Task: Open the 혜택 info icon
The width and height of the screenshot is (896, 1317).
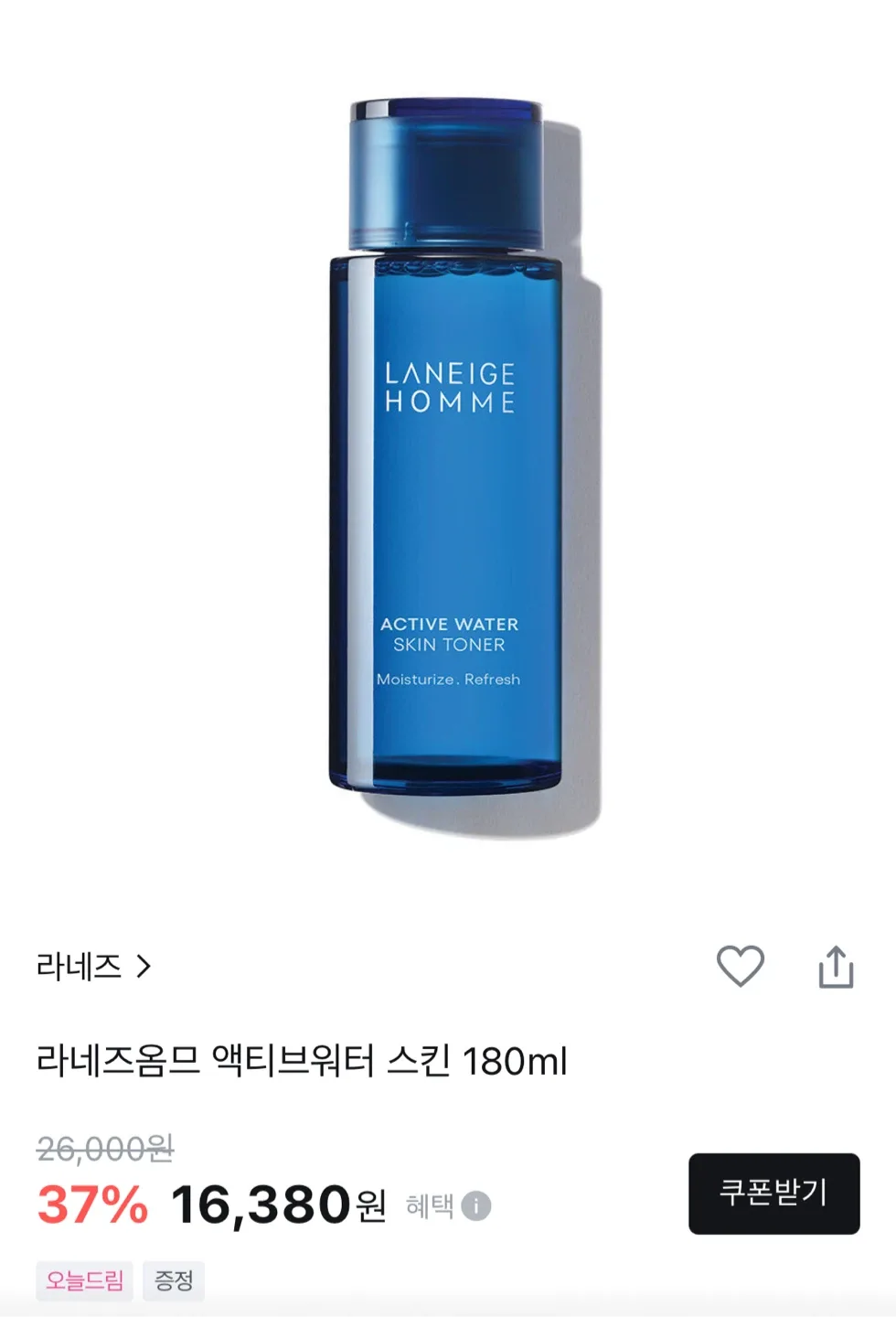Action: pyautogui.click(x=475, y=1206)
